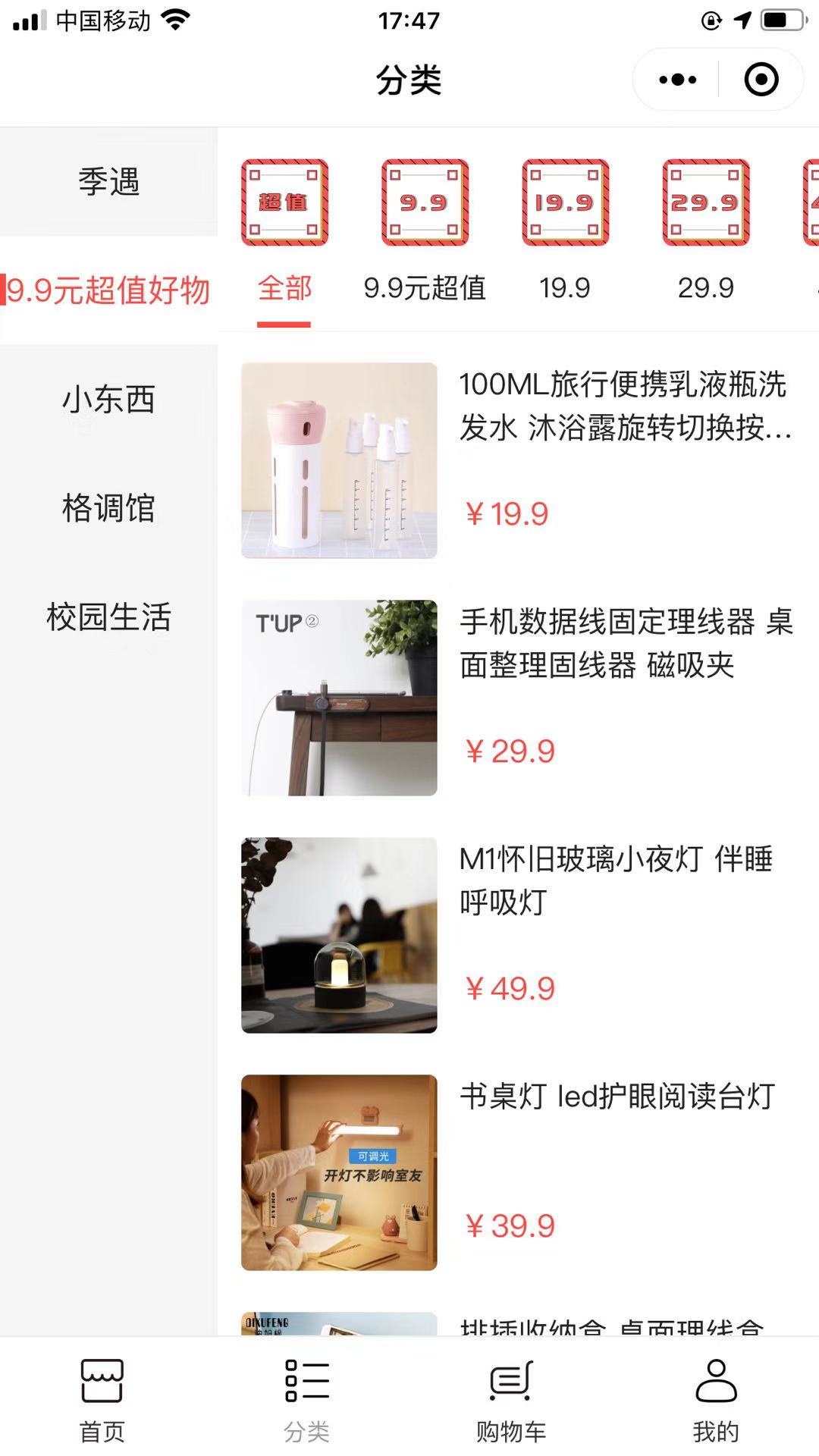Open the 格调馆 category
Screen dimensions: 819x1456
[108, 508]
